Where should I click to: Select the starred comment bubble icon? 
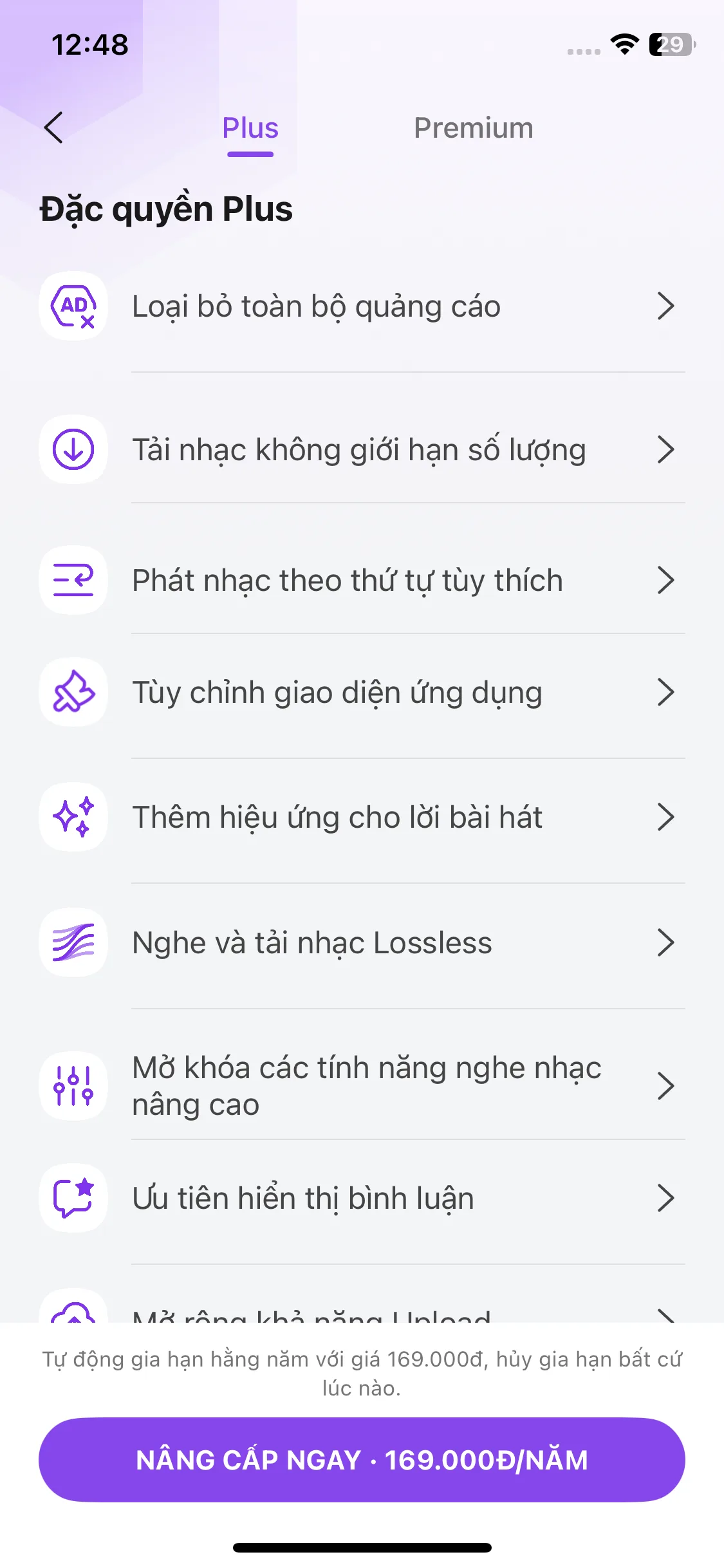(73, 1199)
